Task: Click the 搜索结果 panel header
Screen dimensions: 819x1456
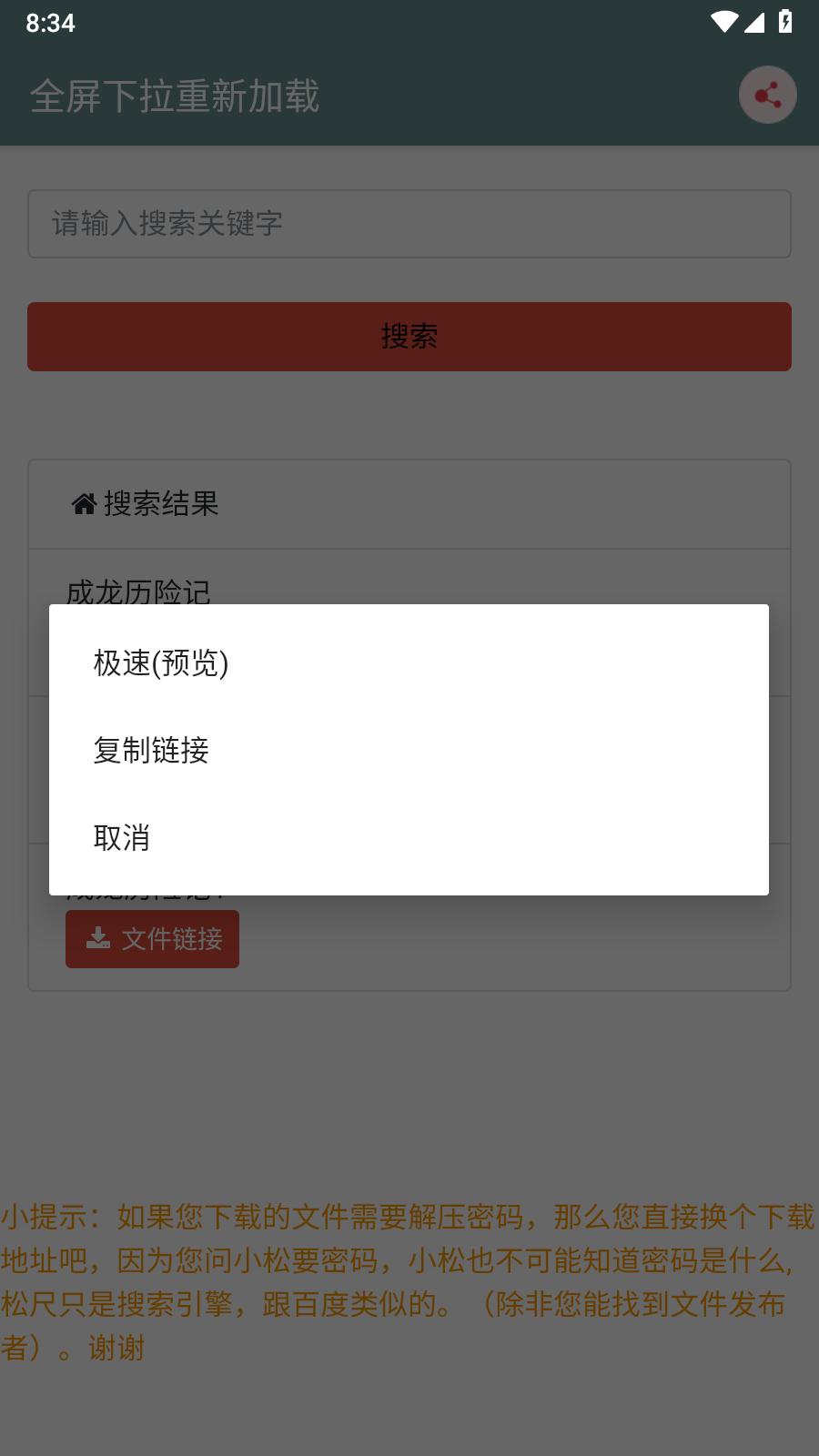Action: tap(160, 503)
